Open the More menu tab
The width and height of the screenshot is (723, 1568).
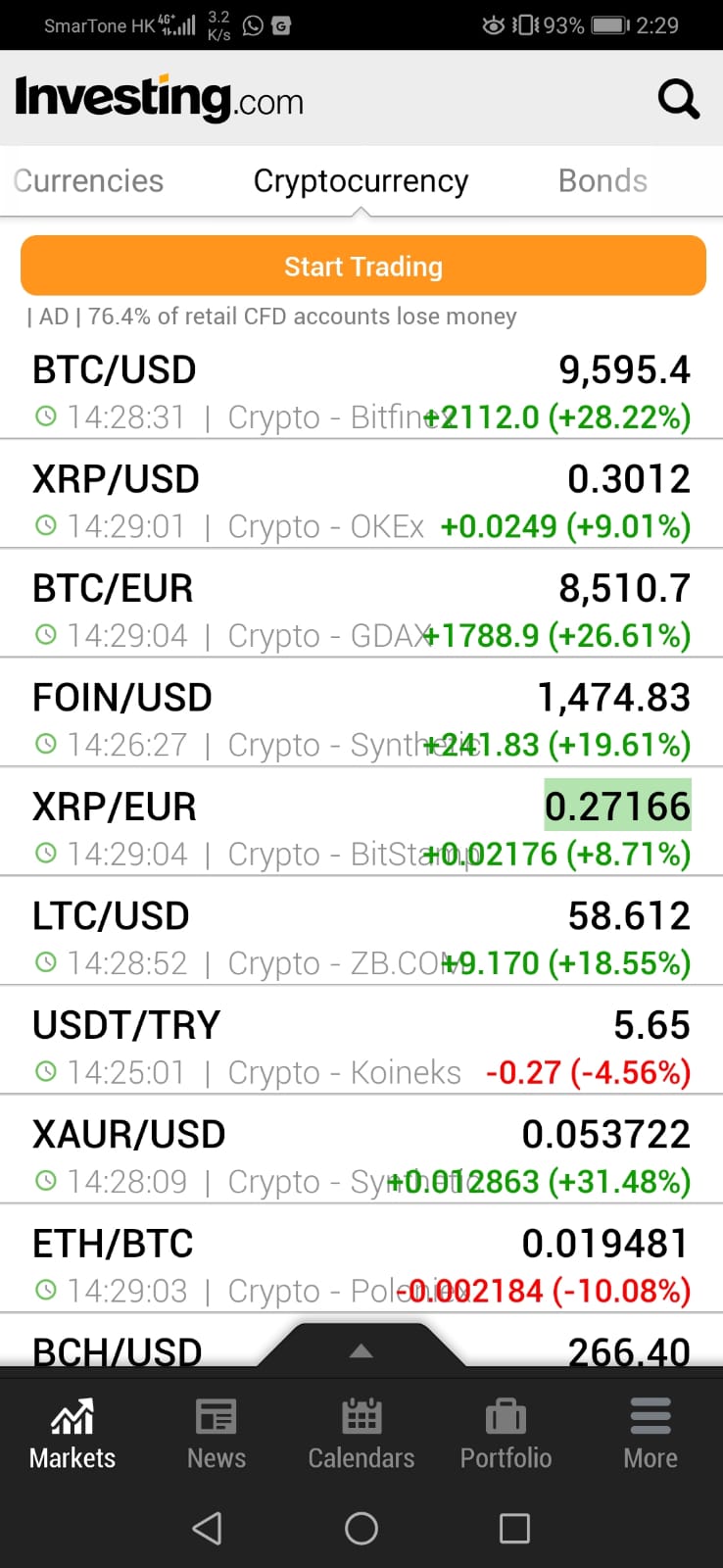[651, 1434]
